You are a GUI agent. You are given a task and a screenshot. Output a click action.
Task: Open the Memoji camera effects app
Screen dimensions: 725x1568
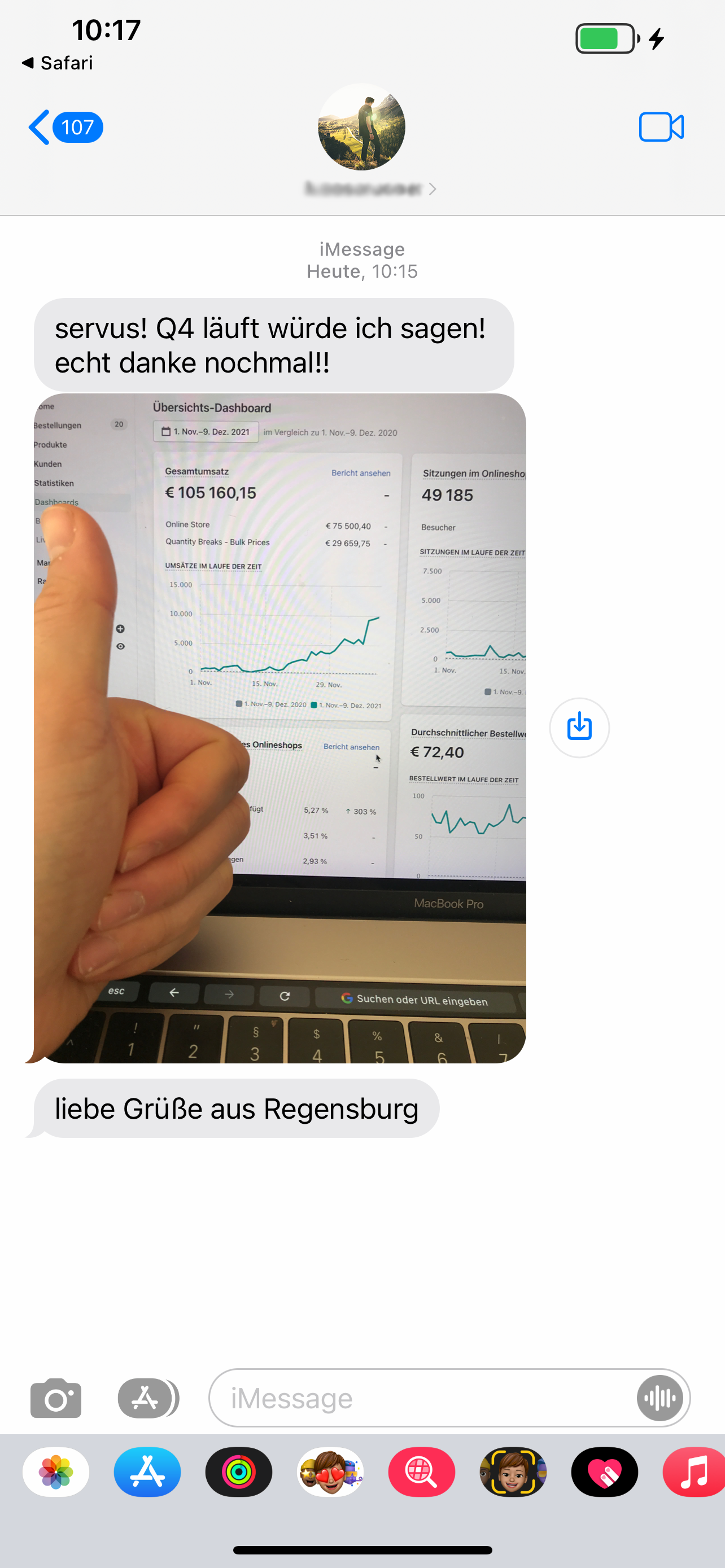click(513, 1473)
